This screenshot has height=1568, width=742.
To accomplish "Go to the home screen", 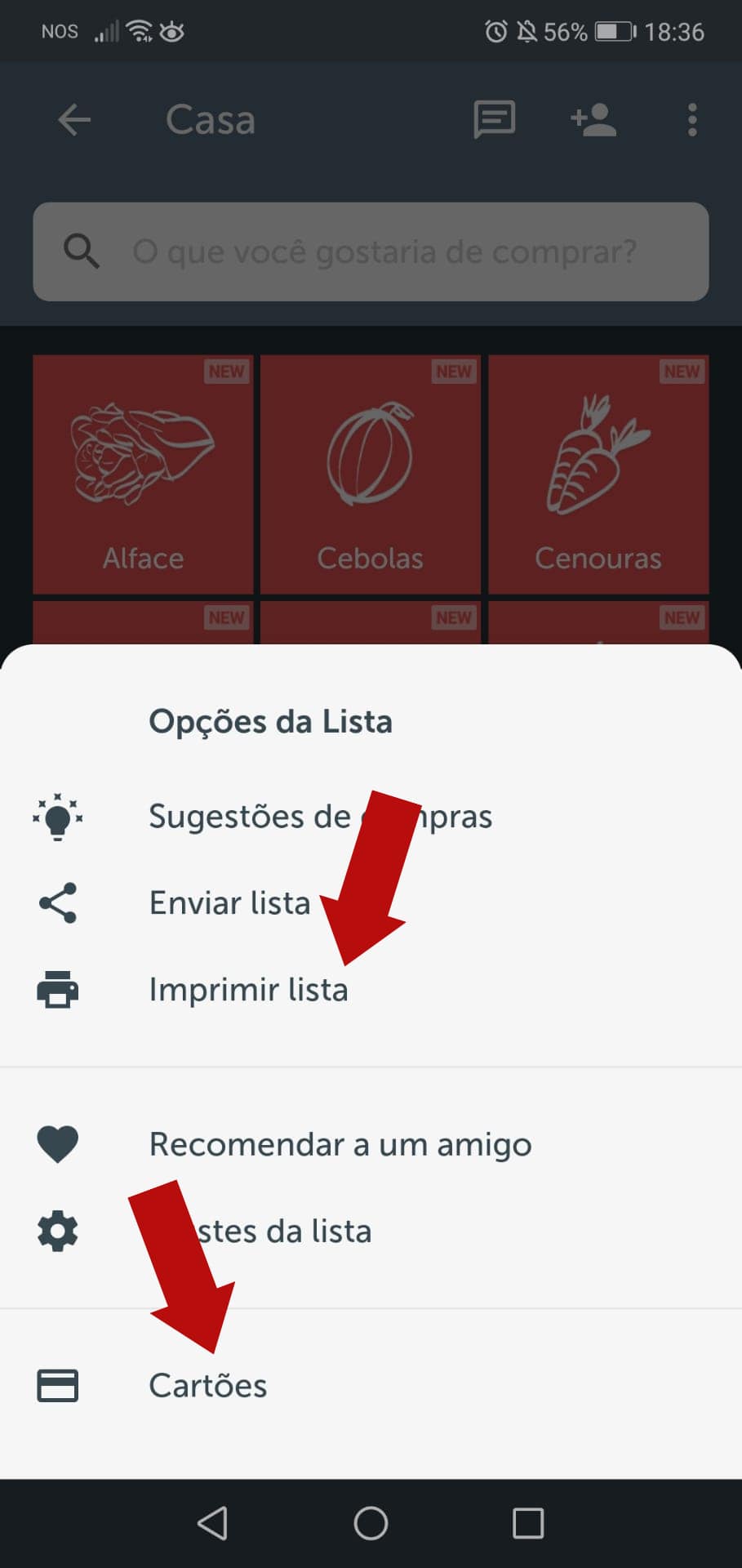I will 371,1523.
